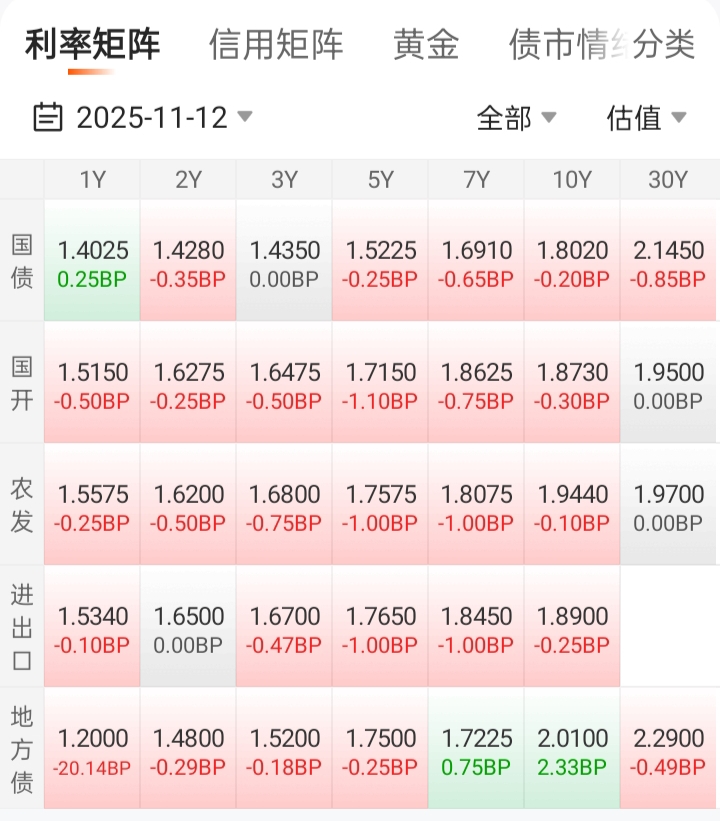The height and width of the screenshot is (821, 720).
Task: Open the 分类 category panel
Action: (665, 45)
